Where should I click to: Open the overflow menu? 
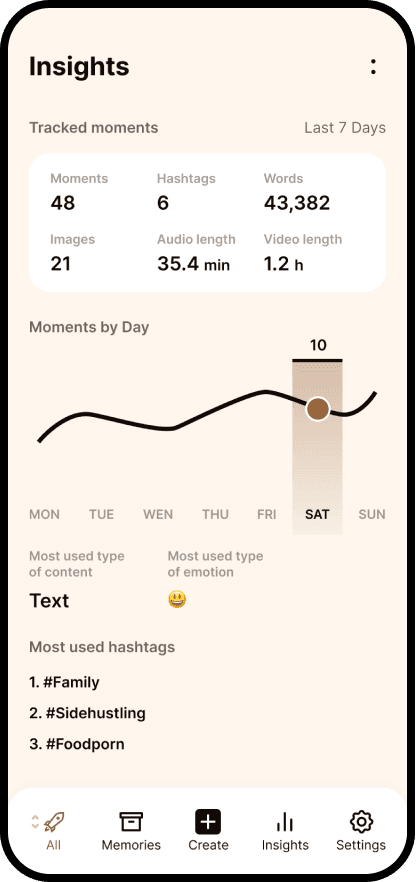pos(373,66)
